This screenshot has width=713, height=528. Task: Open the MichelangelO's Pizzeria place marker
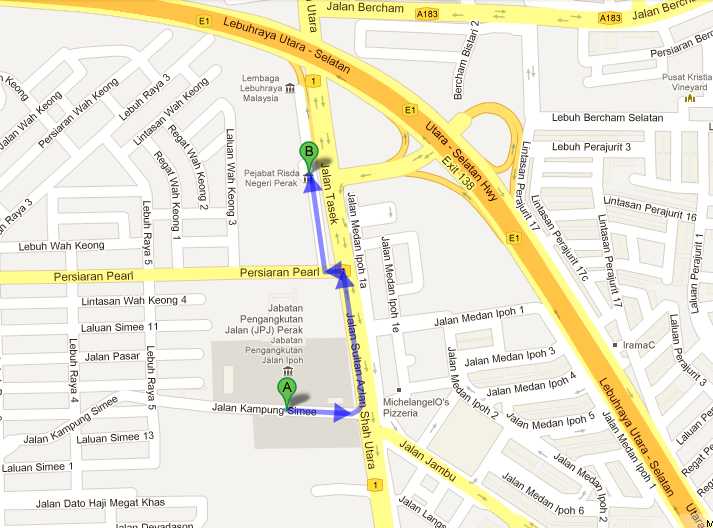click(x=399, y=389)
